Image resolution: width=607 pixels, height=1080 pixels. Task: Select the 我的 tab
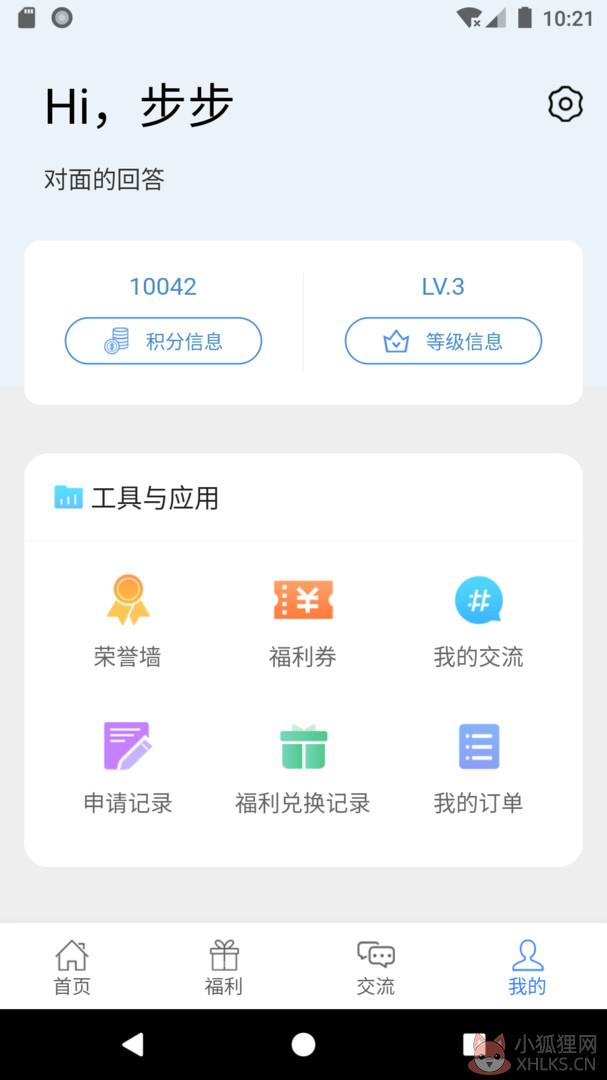pos(527,967)
